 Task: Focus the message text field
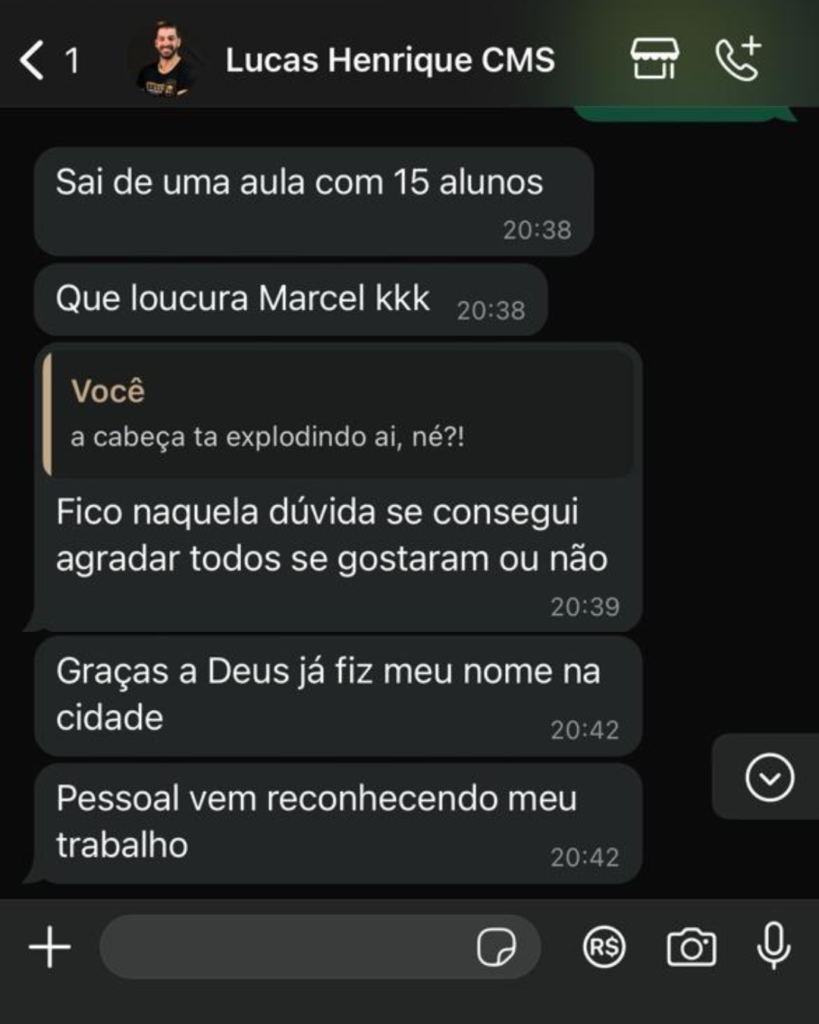pyautogui.click(x=285, y=946)
